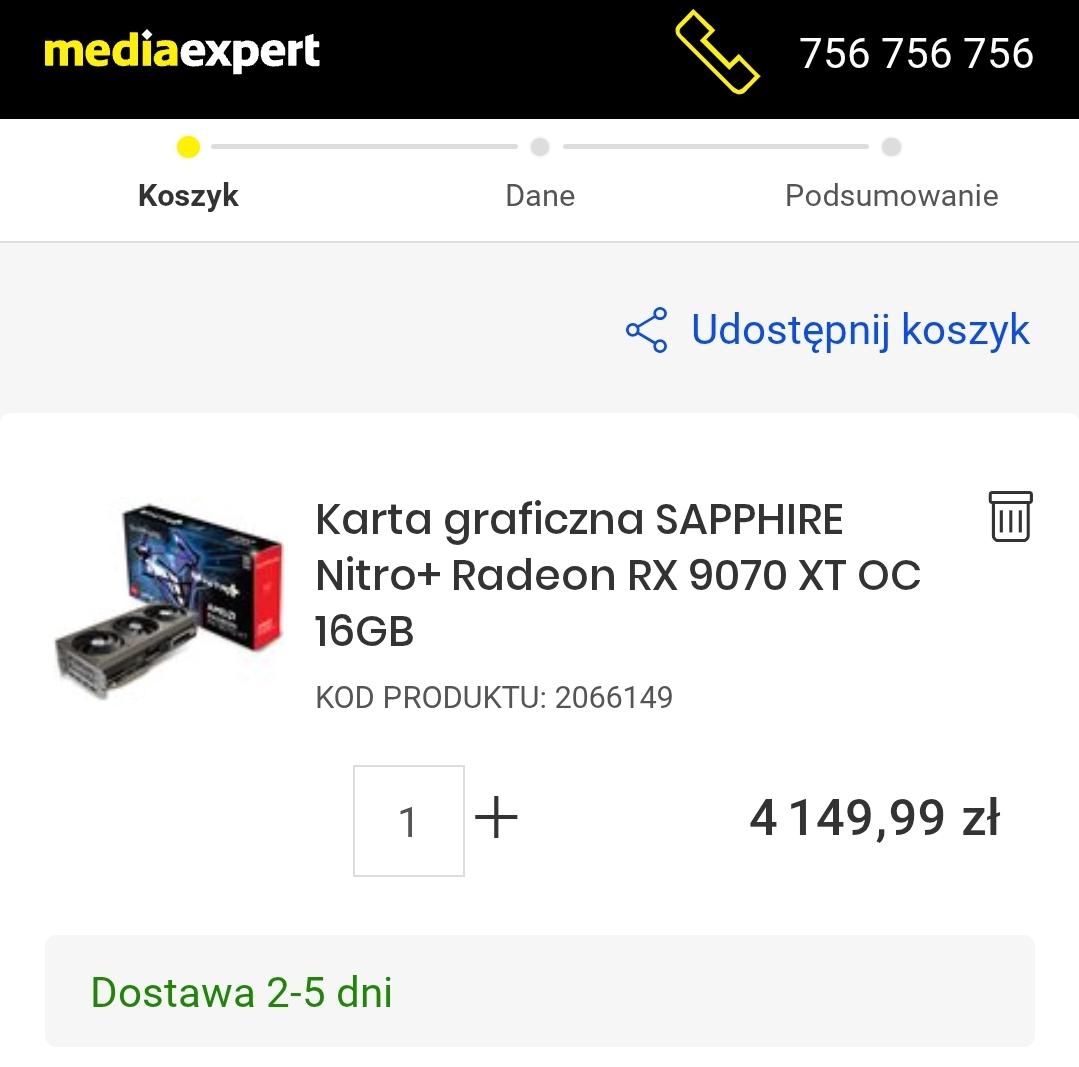The width and height of the screenshot is (1079, 1067).
Task: Tap the mediaexpert logo to go home
Action: 182,52
